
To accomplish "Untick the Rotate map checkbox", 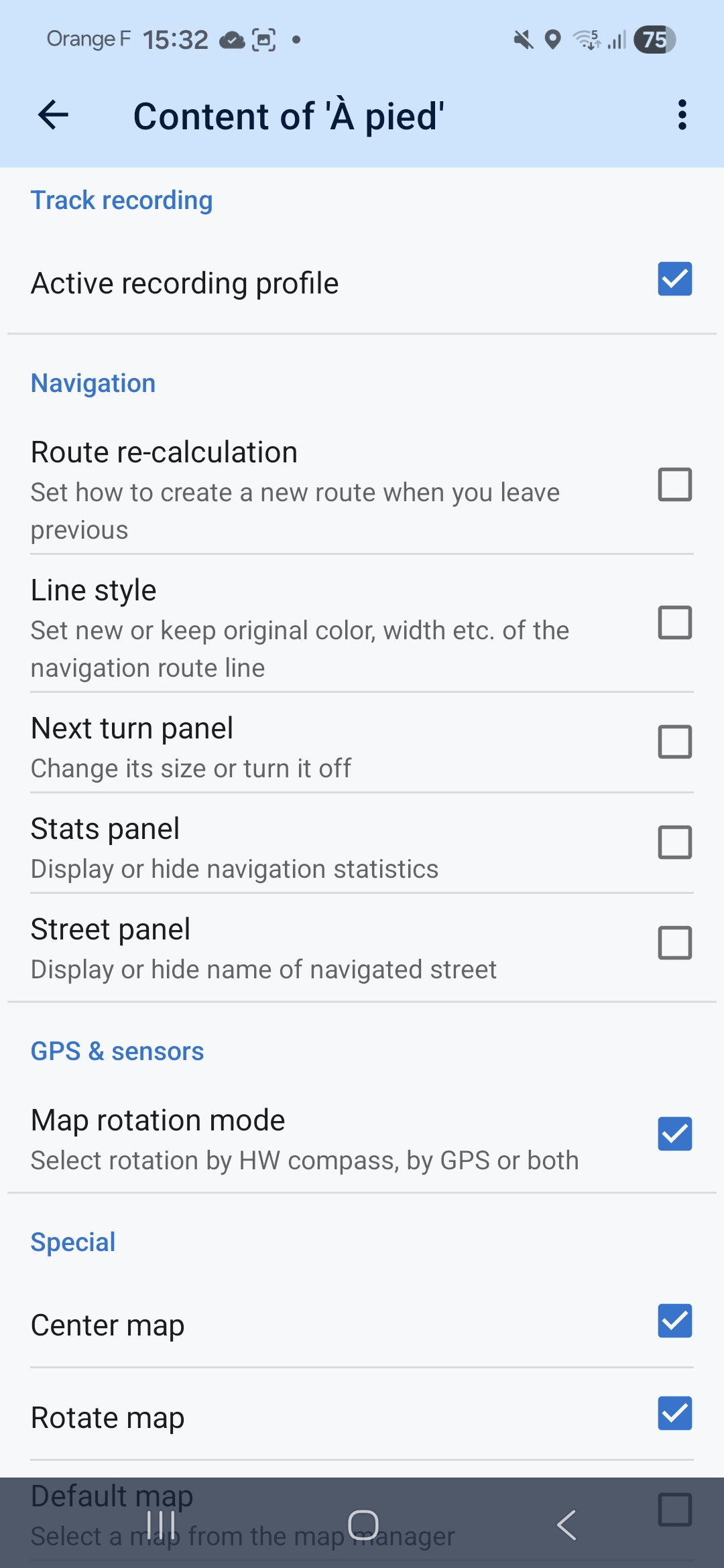I will click(x=674, y=1413).
